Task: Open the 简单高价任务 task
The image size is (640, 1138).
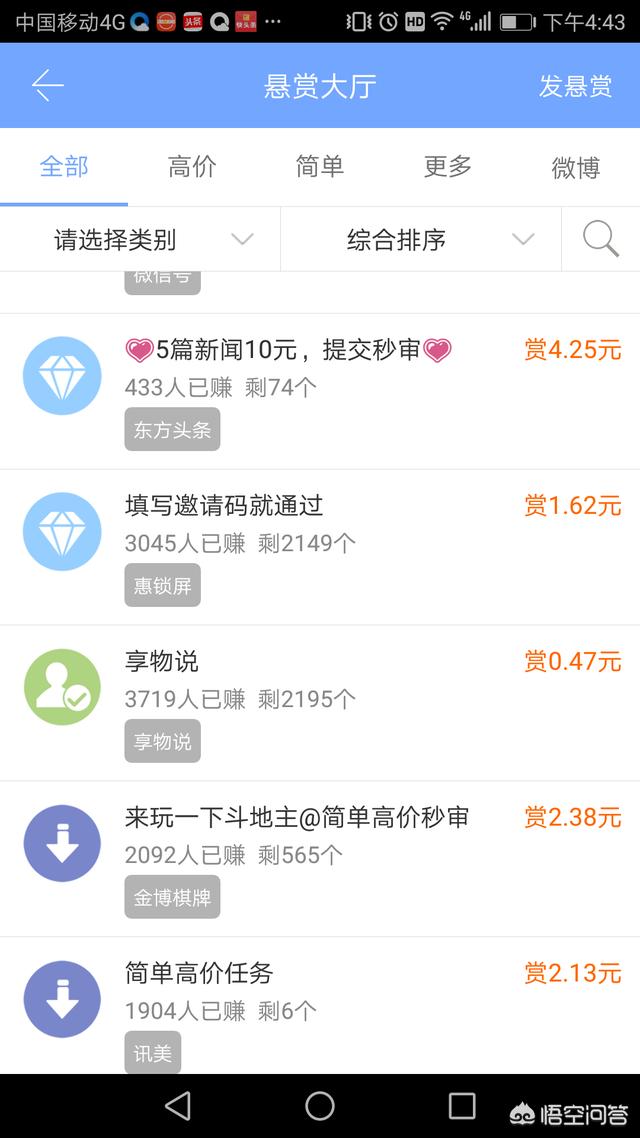Action: tap(320, 1006)
